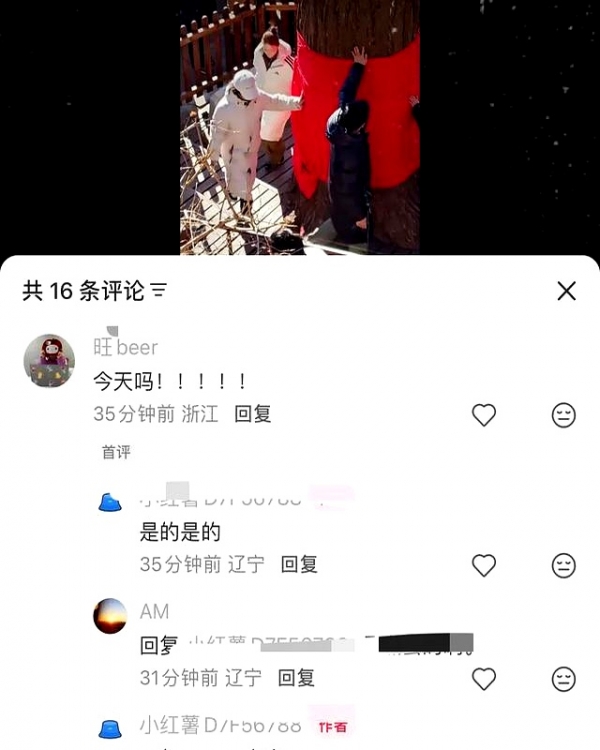The image size is (600, 750).
Task: Like 旺beer's comment 今天吗
Action: (484, 415)
